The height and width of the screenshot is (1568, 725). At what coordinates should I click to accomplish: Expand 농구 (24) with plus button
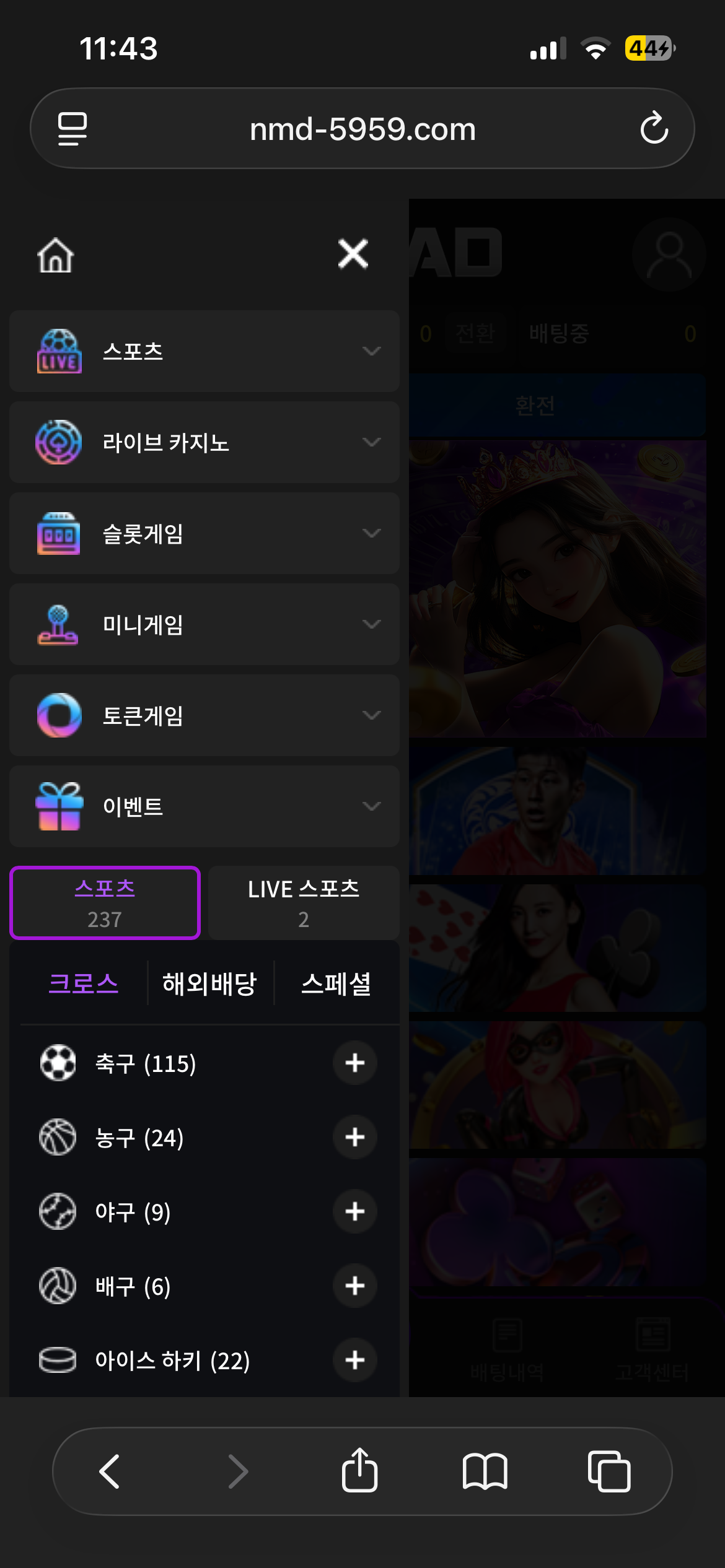(355, 1138)
